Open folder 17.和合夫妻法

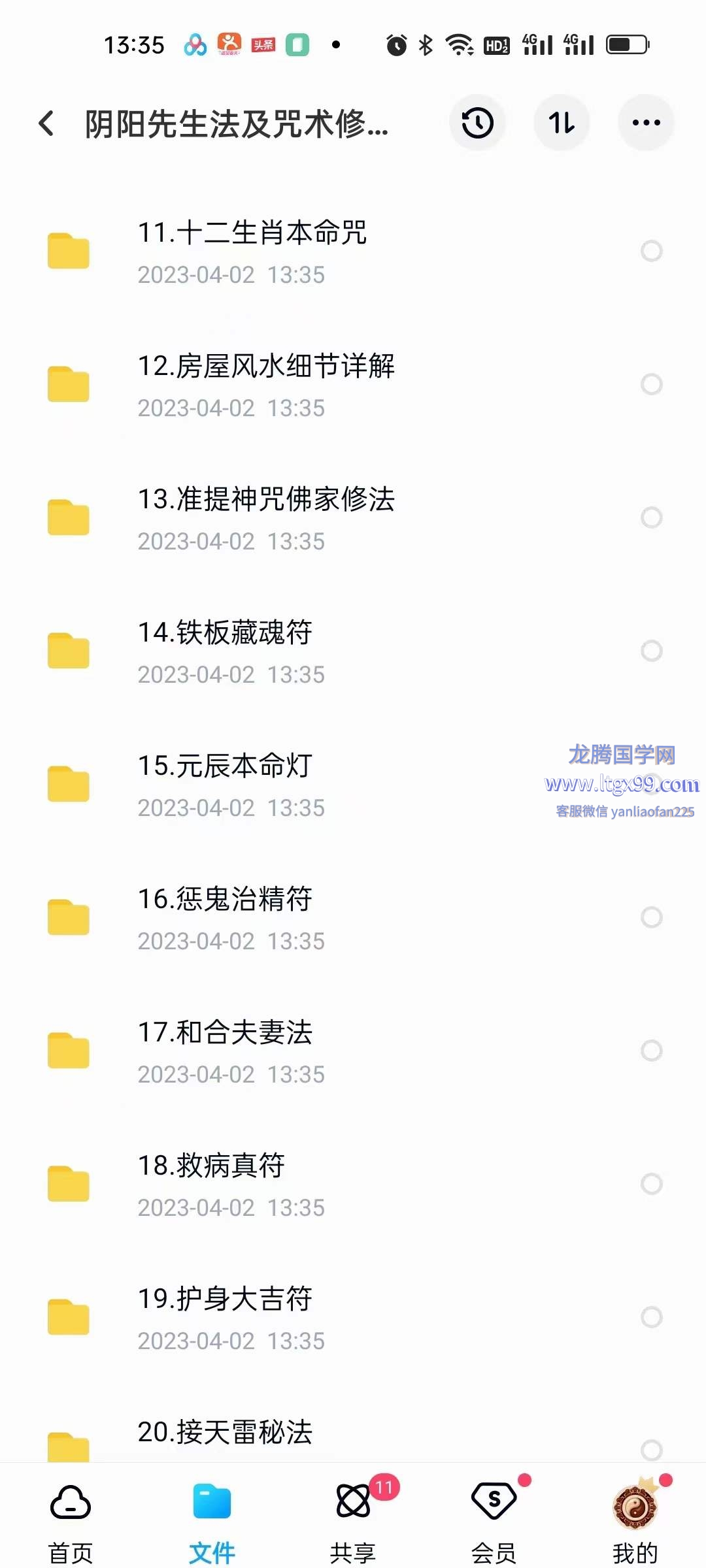pos(353,1051)
